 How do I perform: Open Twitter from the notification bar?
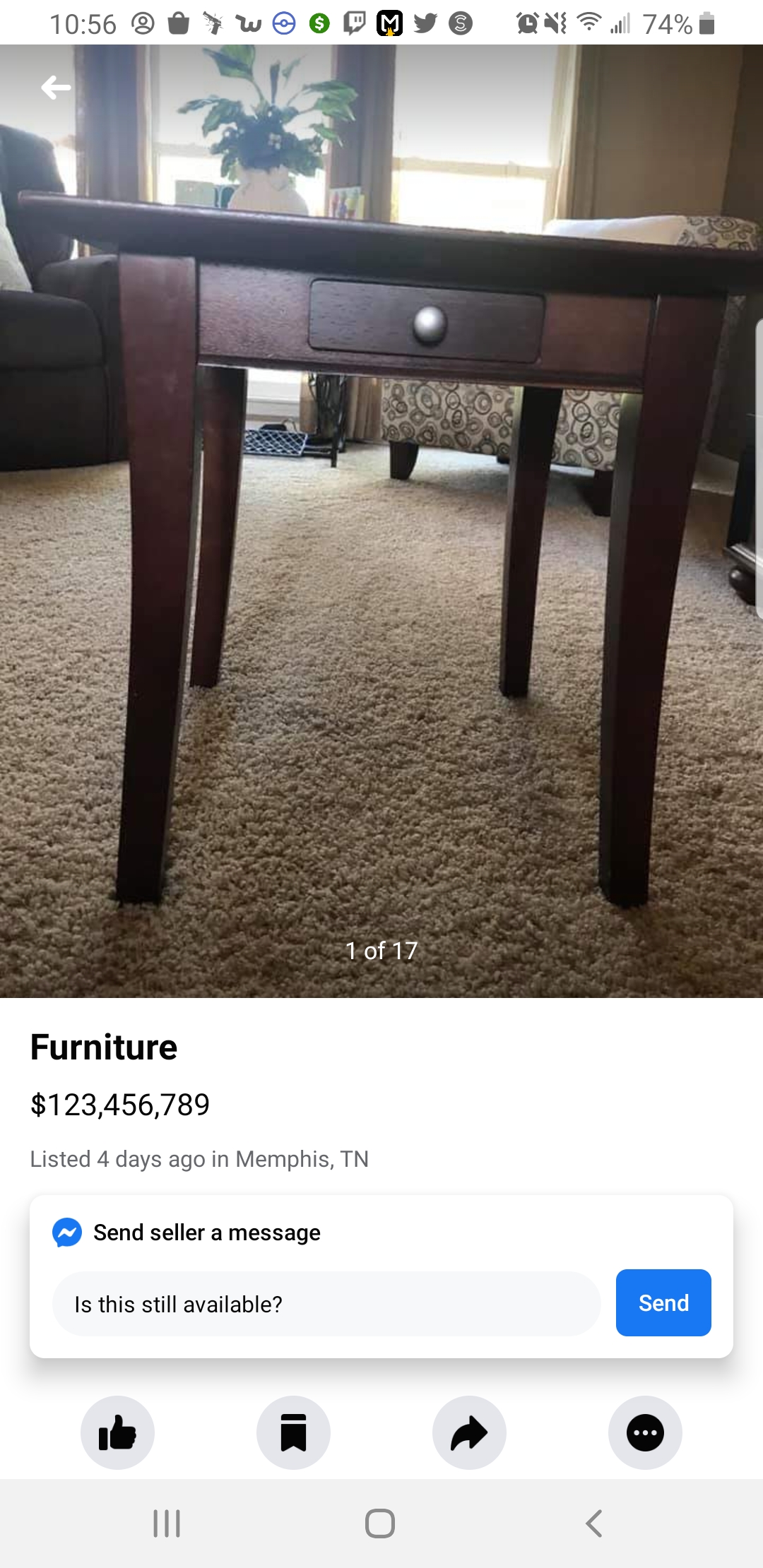425,23
